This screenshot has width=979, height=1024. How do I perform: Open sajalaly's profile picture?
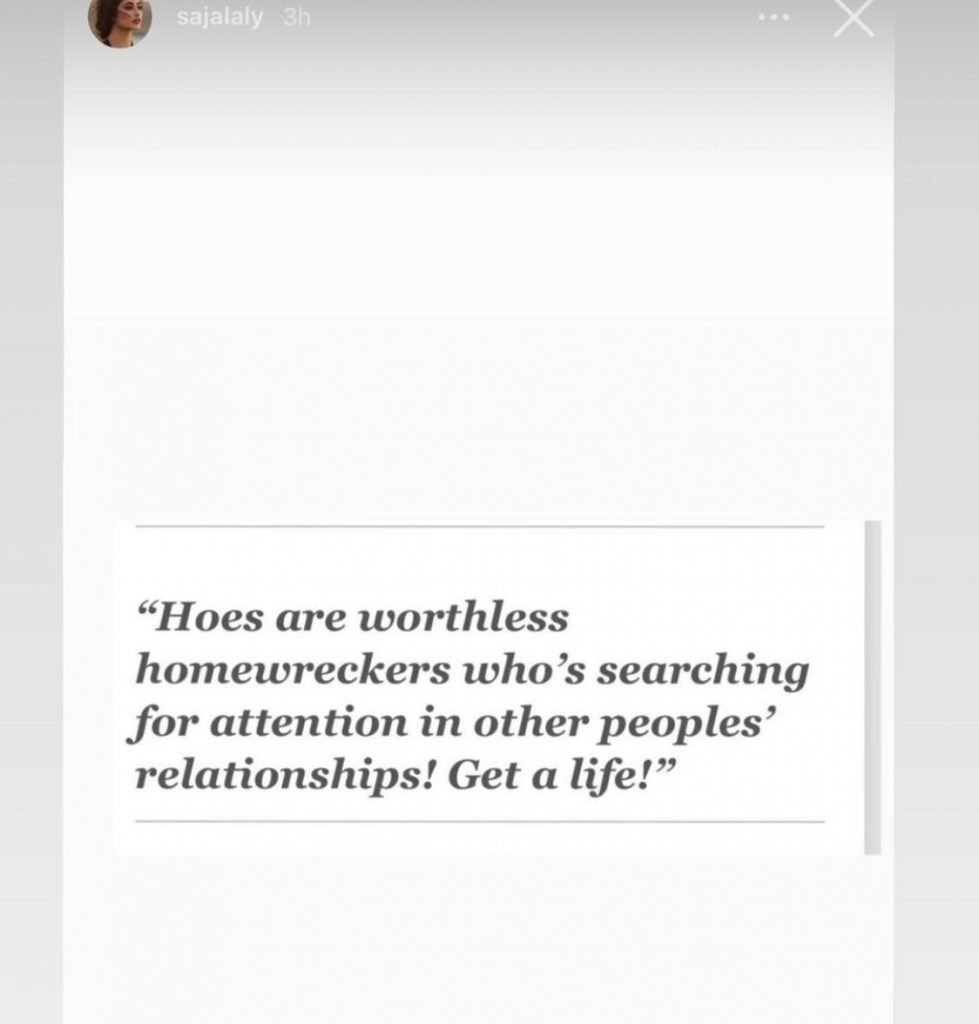pyautogui.click(x=119, y=20)
